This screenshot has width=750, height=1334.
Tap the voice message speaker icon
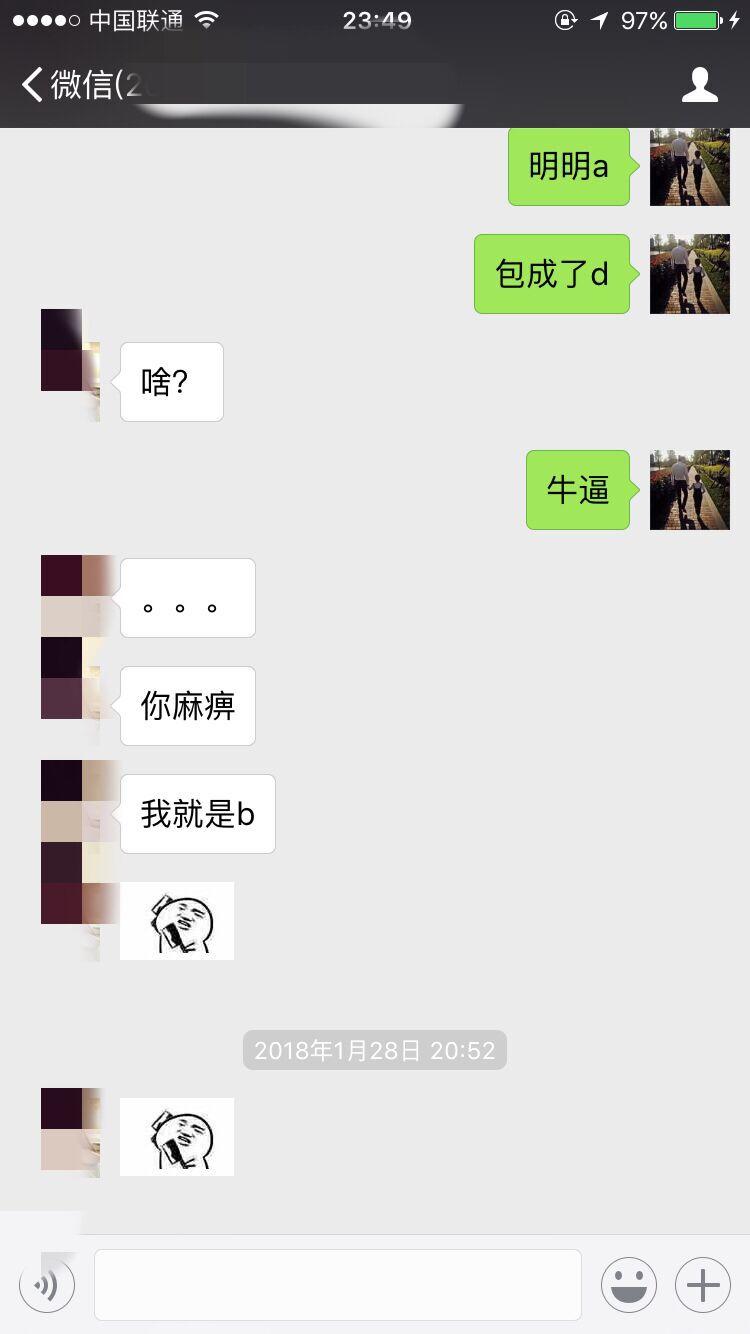(46, 1285)
